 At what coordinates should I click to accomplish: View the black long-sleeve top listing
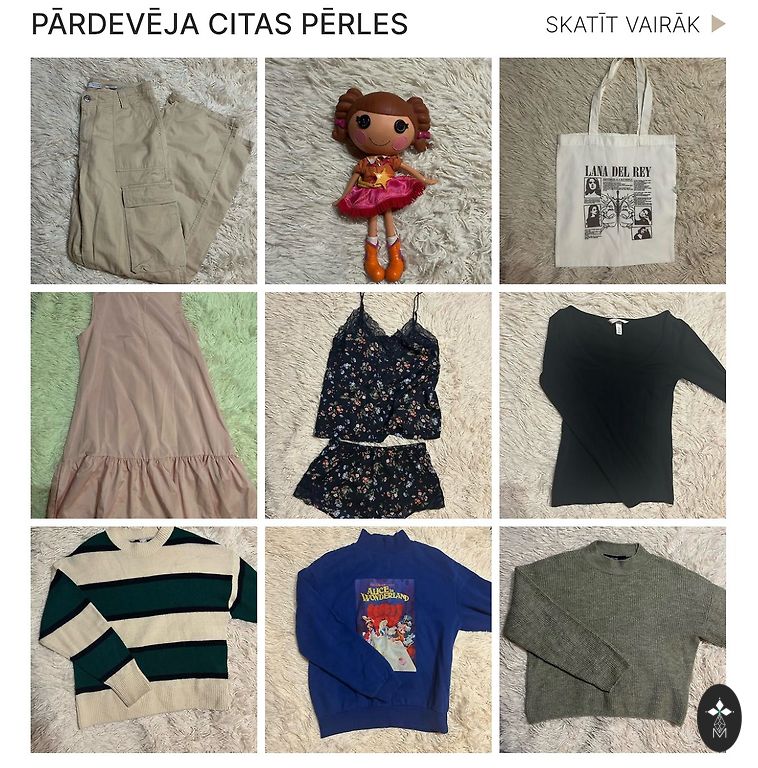point(612,405)
